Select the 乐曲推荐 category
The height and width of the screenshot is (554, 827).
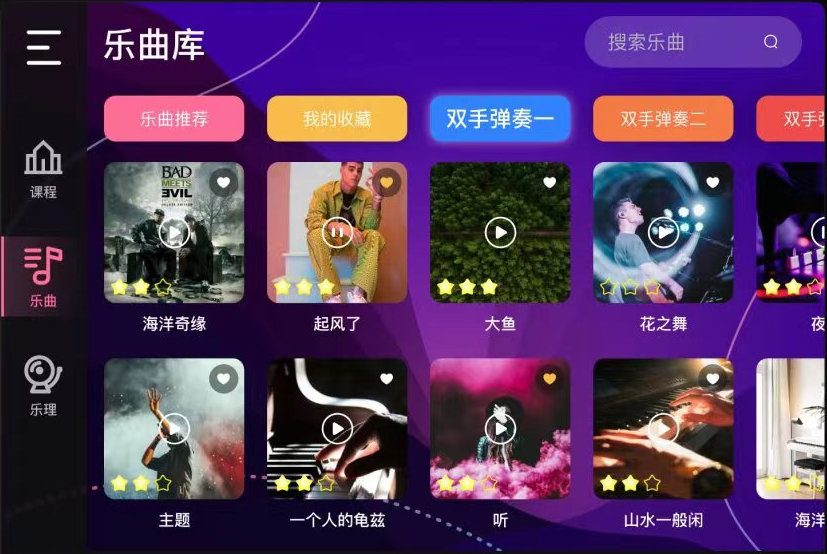point(174,119)
